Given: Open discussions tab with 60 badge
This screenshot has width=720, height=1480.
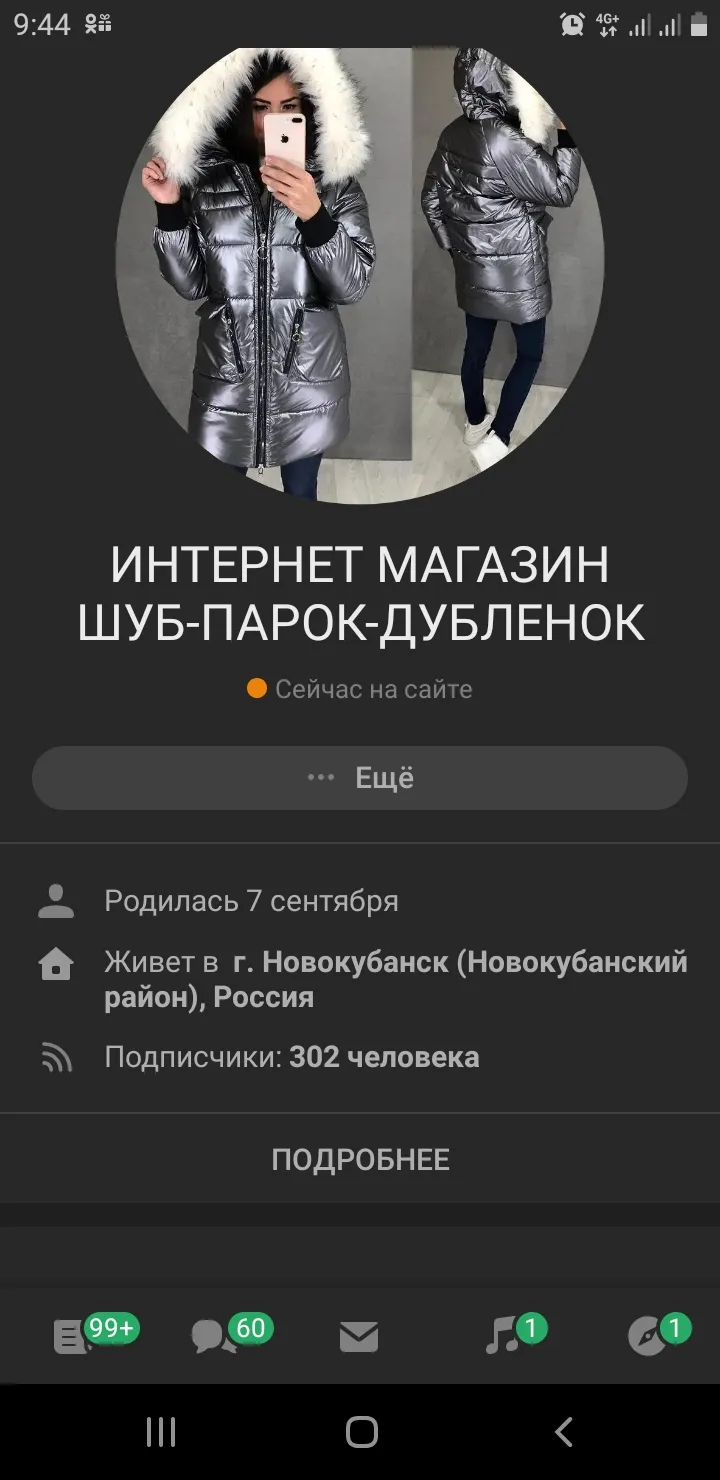Looking at the screenshot, I should (x=214, y=1336).
